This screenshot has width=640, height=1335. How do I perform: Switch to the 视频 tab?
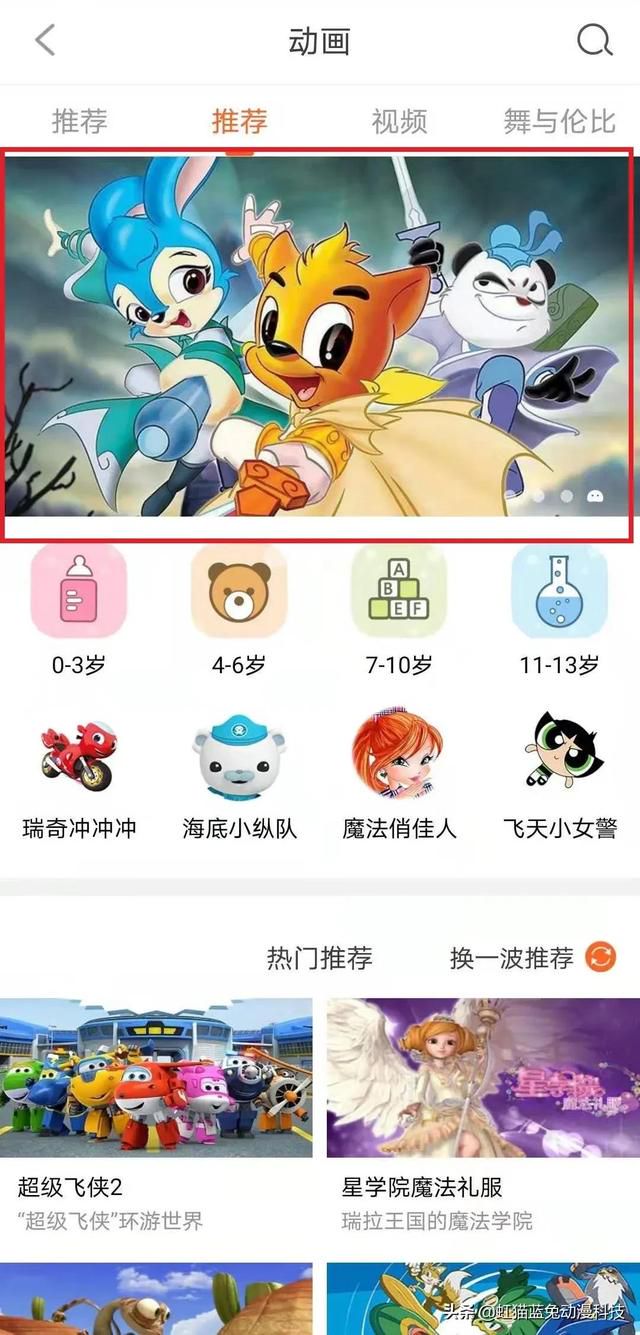(399, 121)
